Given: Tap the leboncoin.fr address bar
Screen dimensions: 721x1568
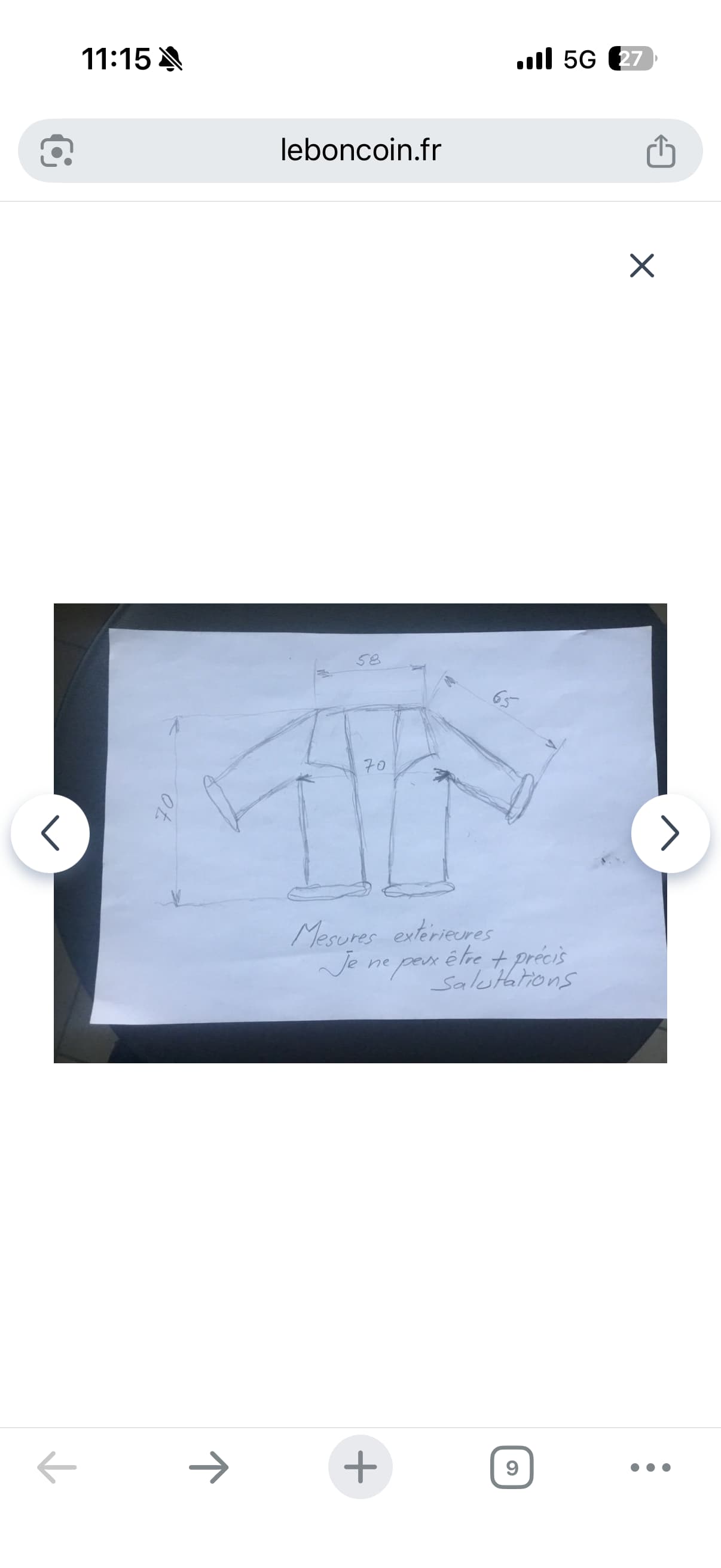Looking at the screenshot, I should point(360,150).
